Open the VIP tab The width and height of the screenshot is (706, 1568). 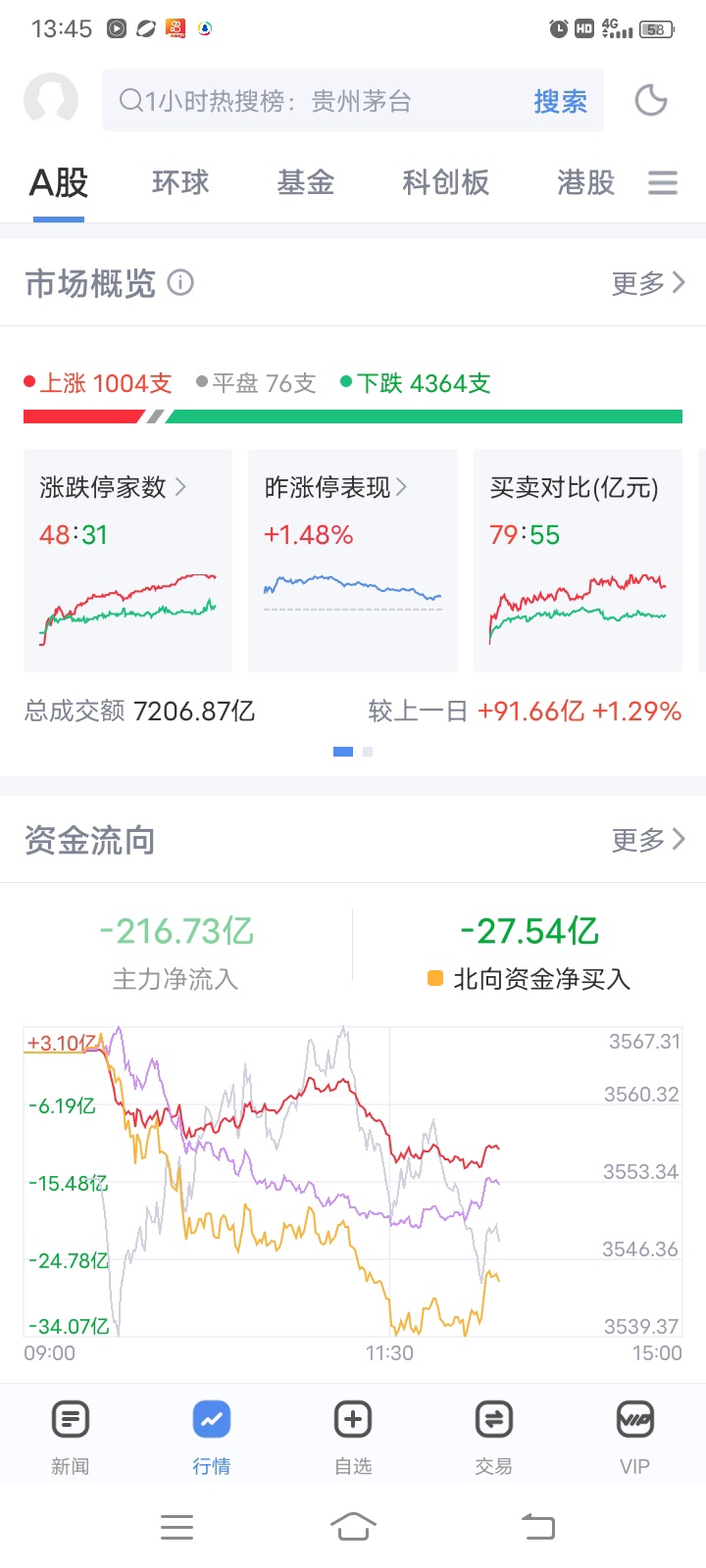tap(635, 1437)
